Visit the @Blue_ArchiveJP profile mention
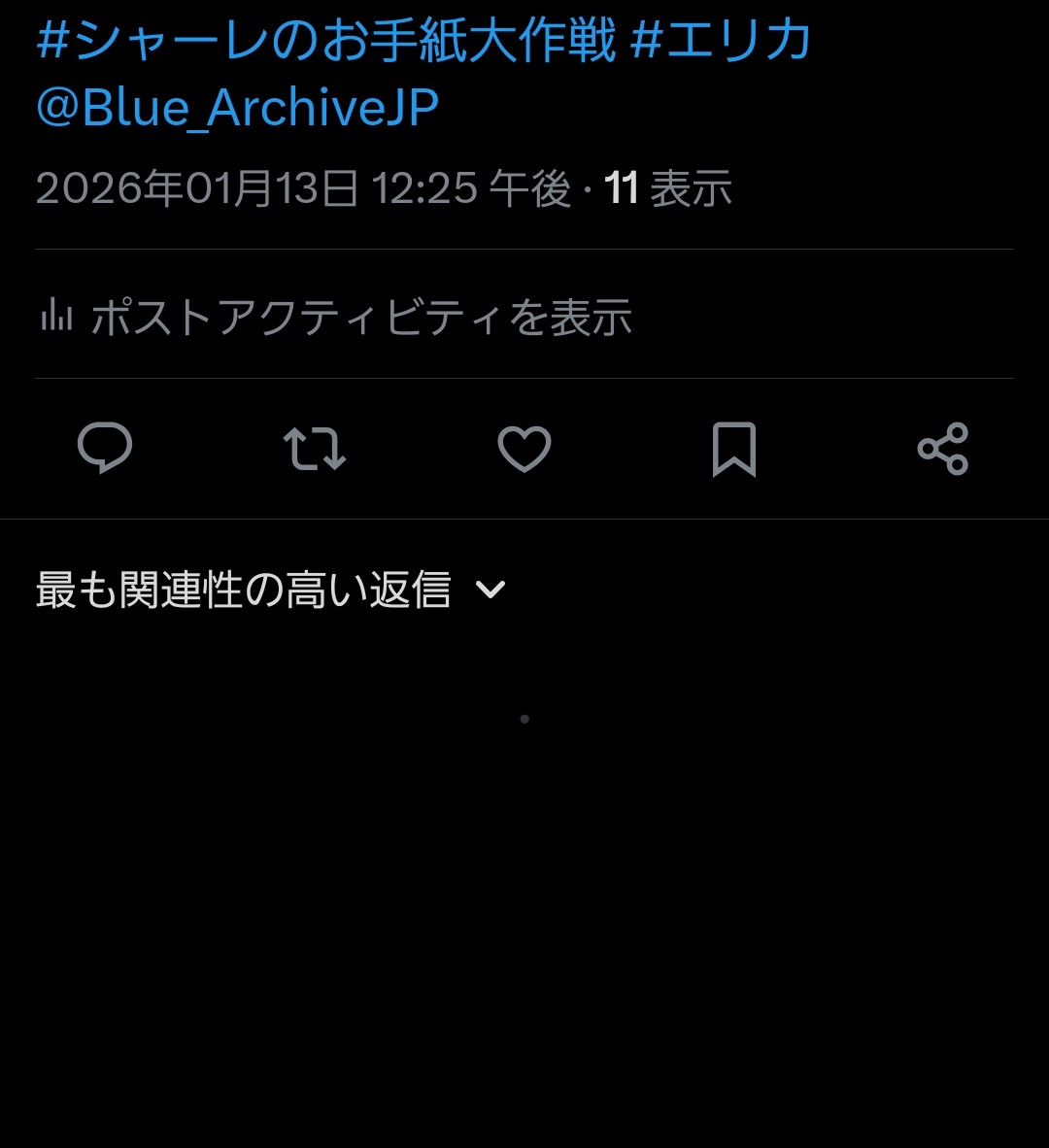The width and height of the screenshot is (1049, 1148). (237, 108)
